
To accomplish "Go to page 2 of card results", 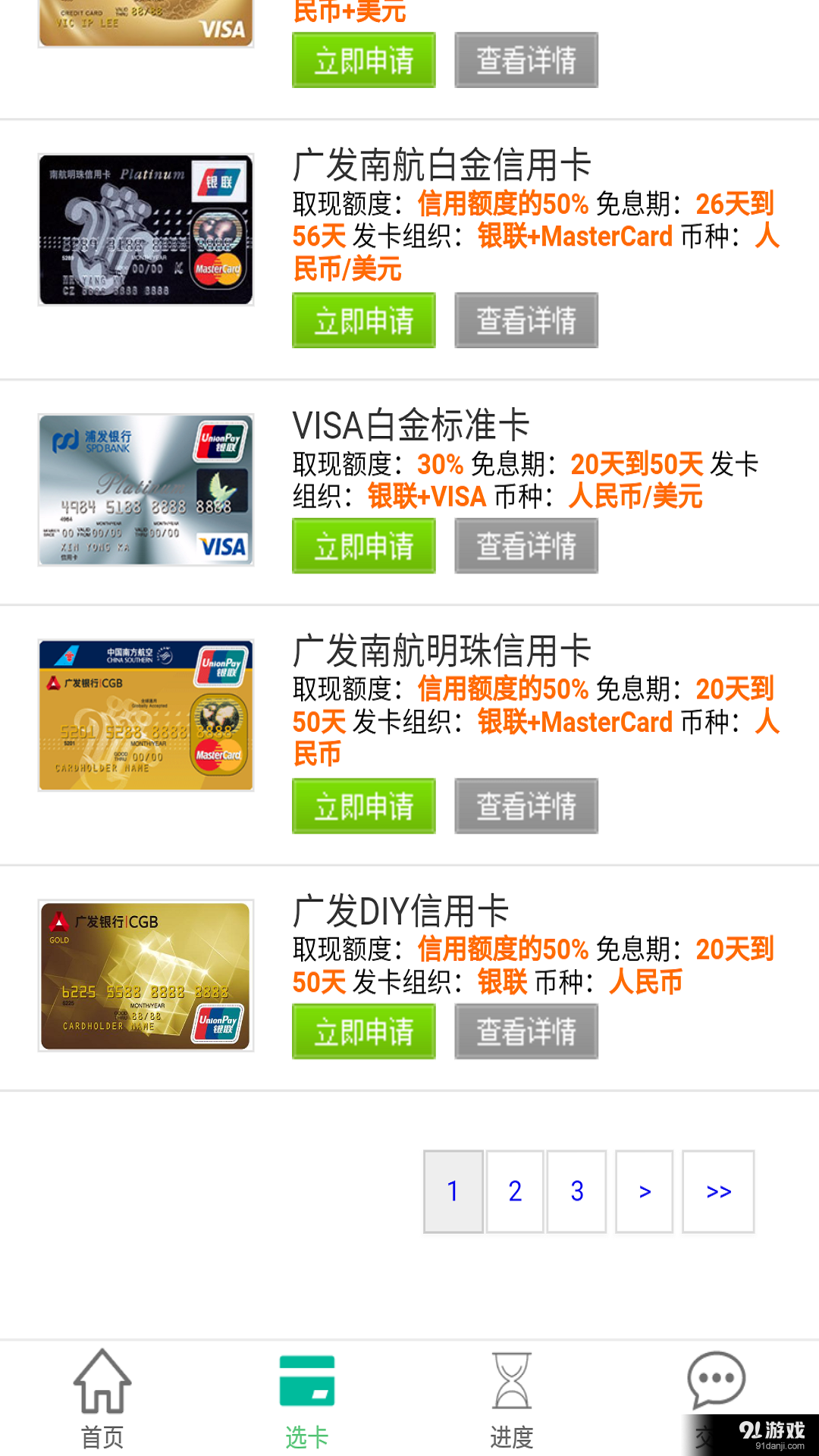I will point(515,1191).
